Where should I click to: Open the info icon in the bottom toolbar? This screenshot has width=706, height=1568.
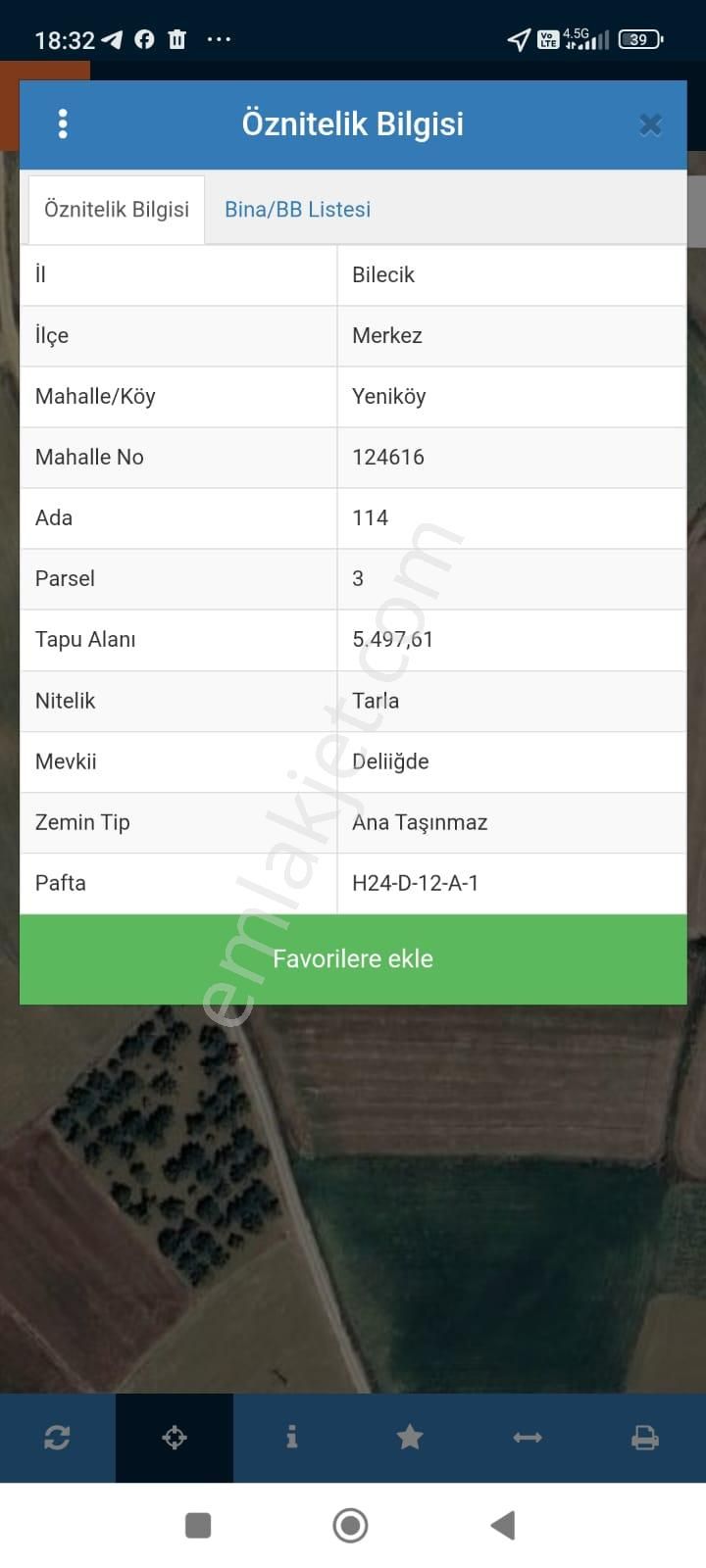(291, 1438)
